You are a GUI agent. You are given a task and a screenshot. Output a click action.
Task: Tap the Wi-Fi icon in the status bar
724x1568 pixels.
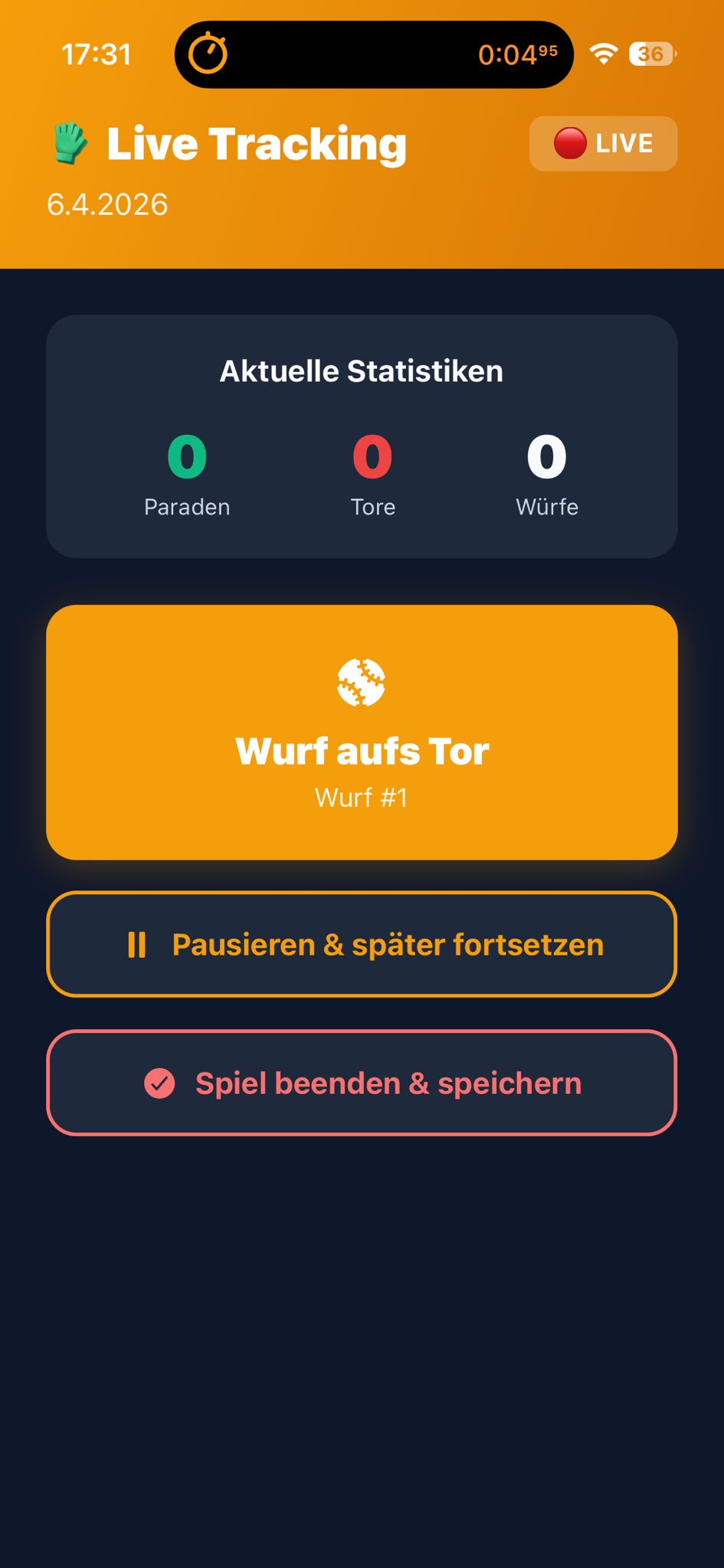[x=604, y=54]
